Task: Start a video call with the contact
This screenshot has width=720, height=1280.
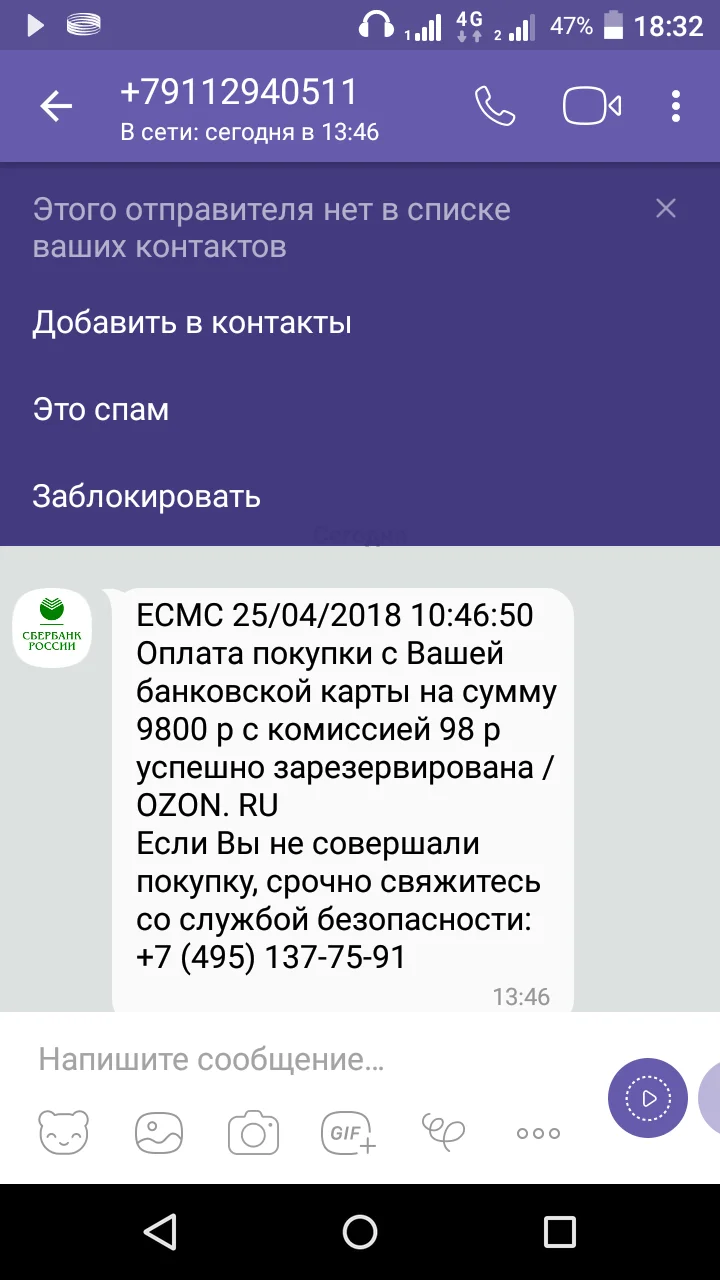Action: point(592,105)
